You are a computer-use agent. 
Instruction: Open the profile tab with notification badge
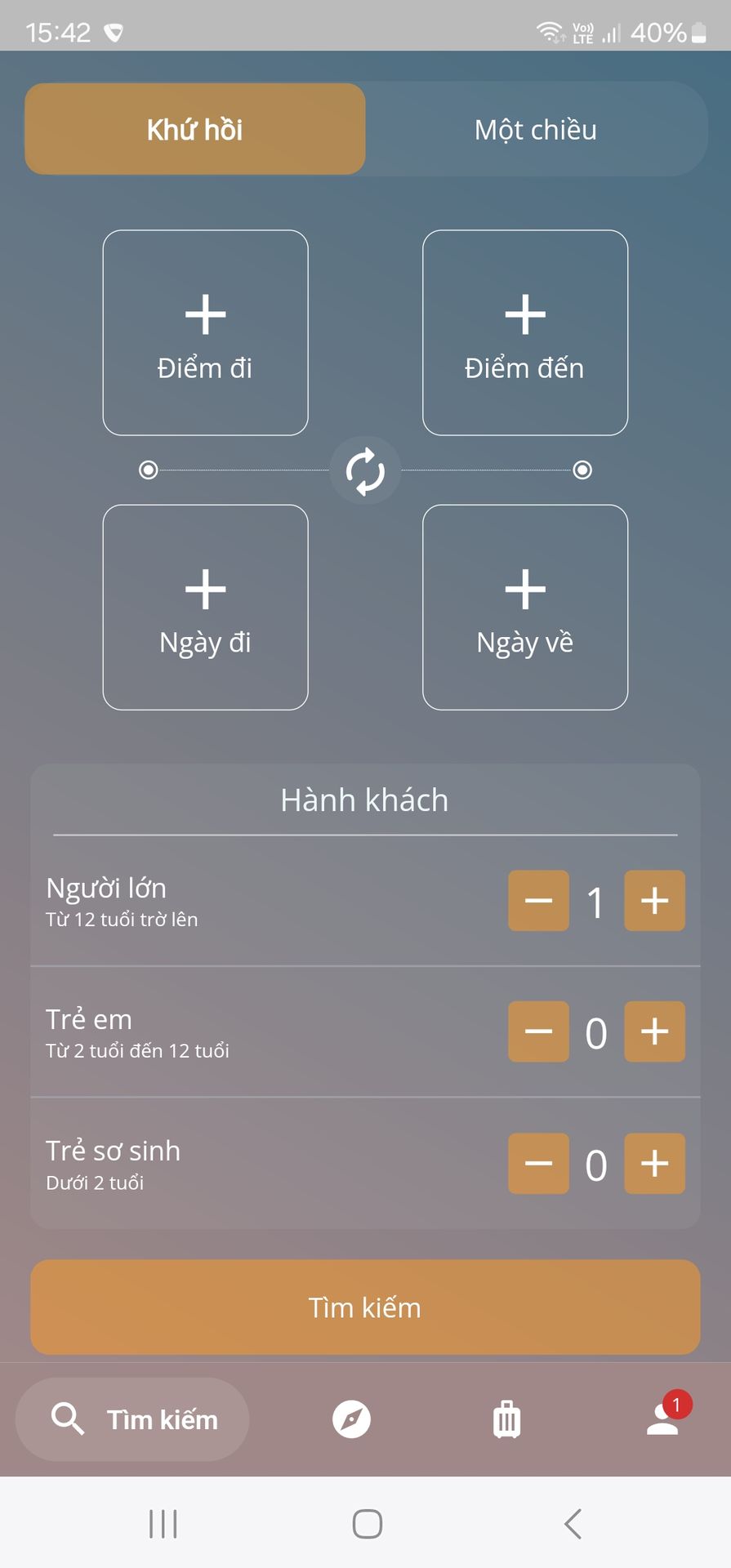(x=662, y=1419)
